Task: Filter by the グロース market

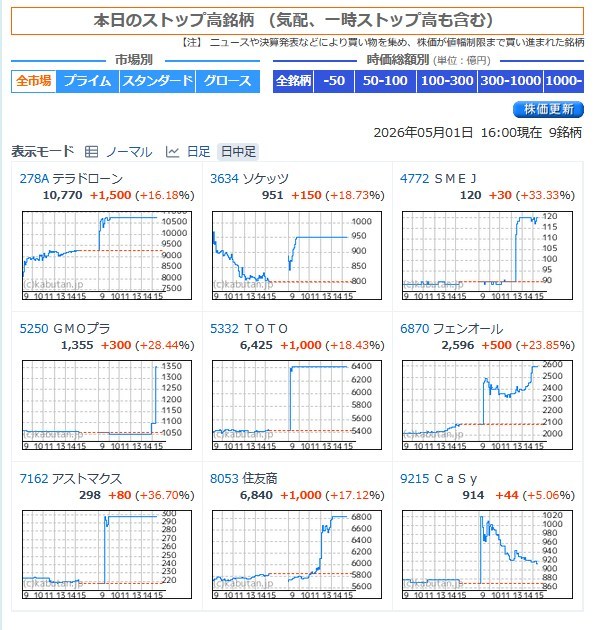Action: 227,81
